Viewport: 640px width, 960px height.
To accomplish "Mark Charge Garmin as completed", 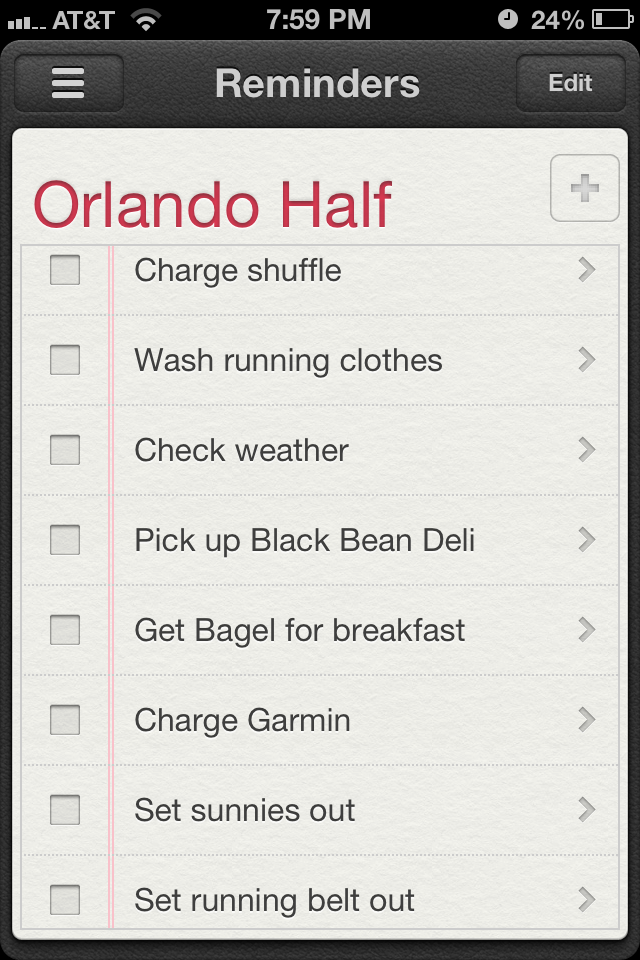I will click(65, 720).
